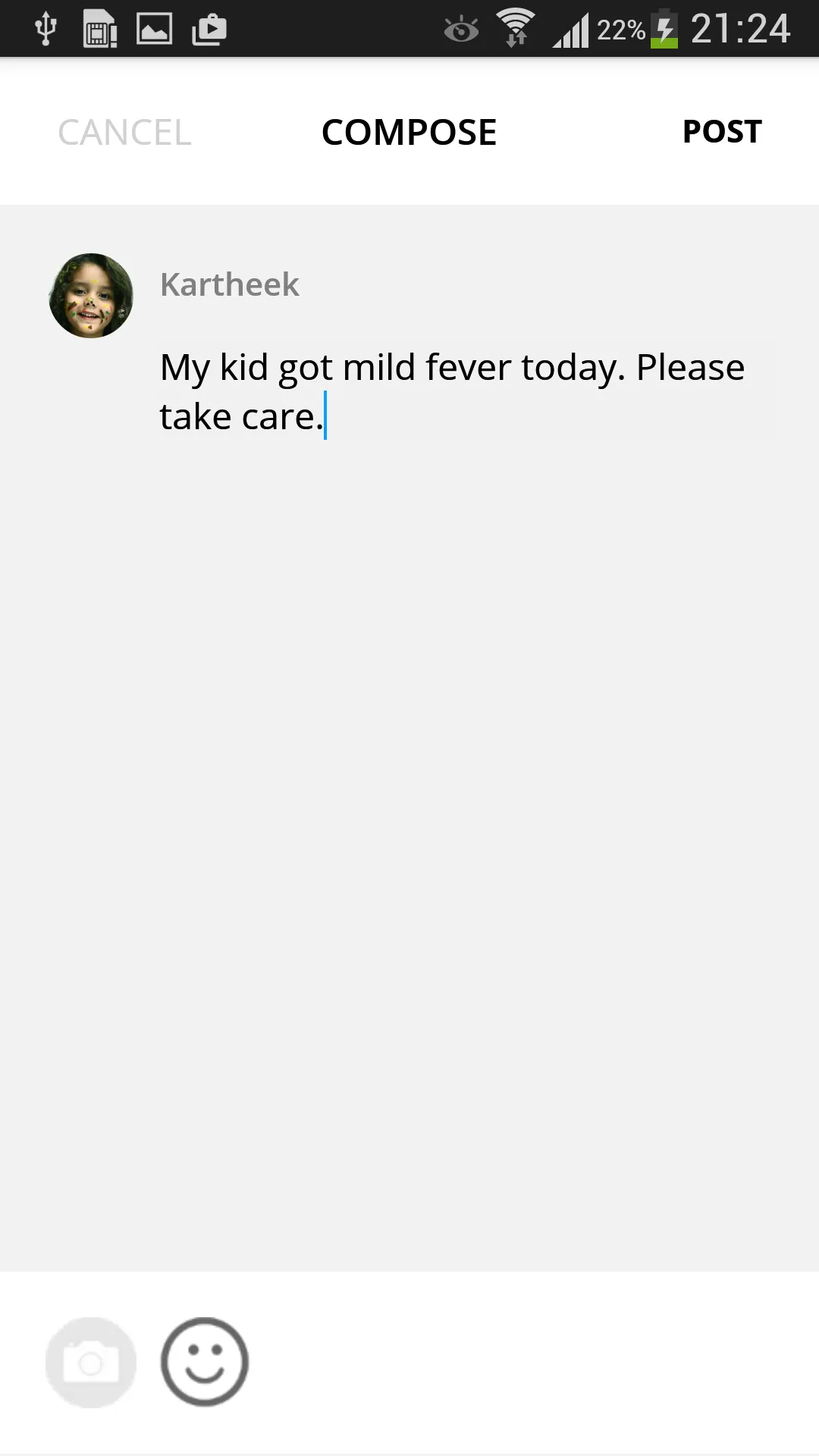This screenshot has width=819, height=1456.
Task: Open the emoji smiley picker
Action: click(205, 1362)
